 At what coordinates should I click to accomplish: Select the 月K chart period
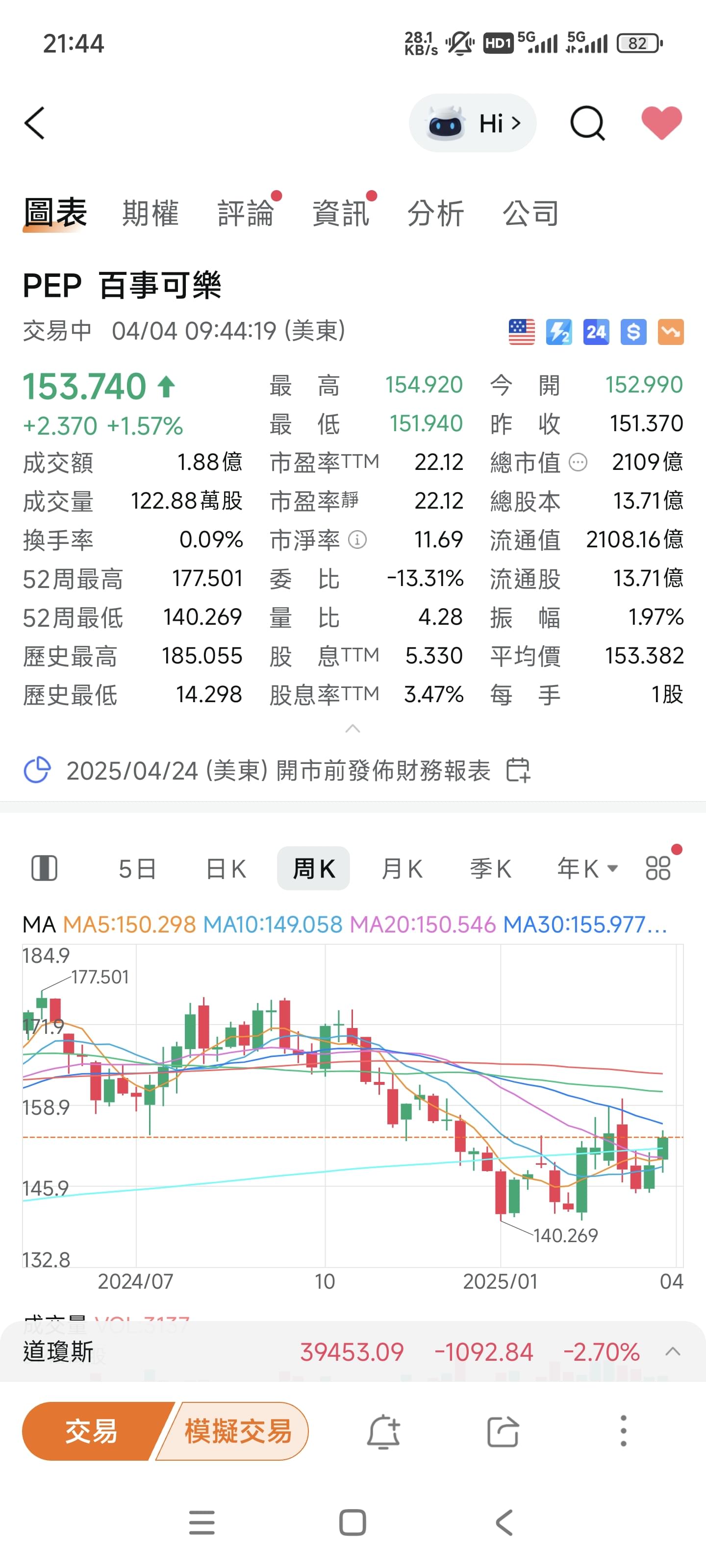[x=402, y=869]
